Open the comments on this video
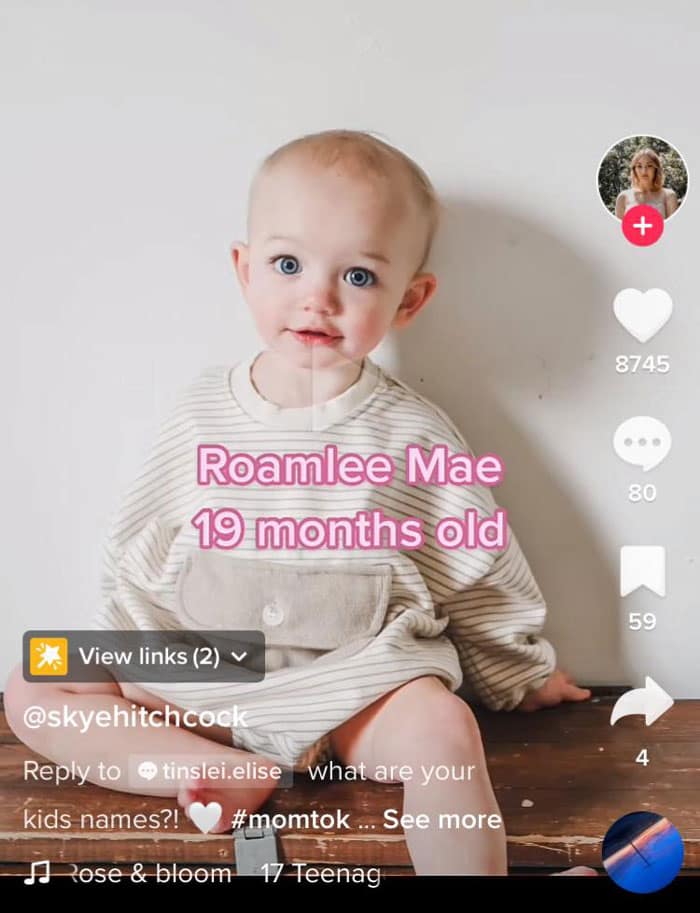Image resolution: width=700 pixels, height=913 pixels. pos(642,443)
